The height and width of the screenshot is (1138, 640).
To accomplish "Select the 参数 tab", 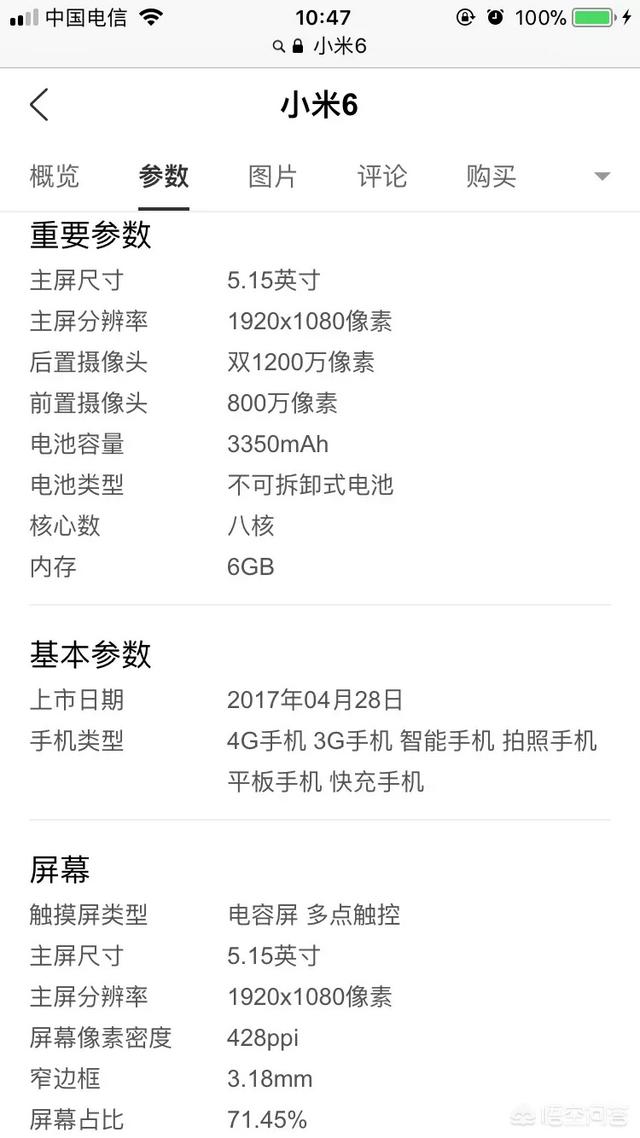I will click(164, 177).
